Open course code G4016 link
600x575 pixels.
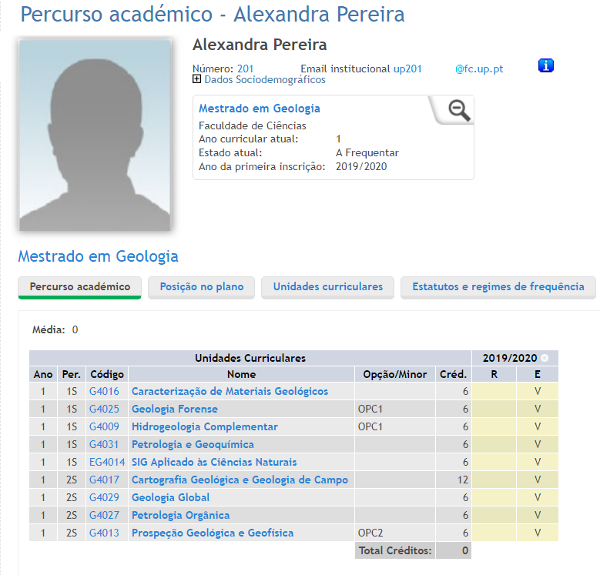point(104,391)
